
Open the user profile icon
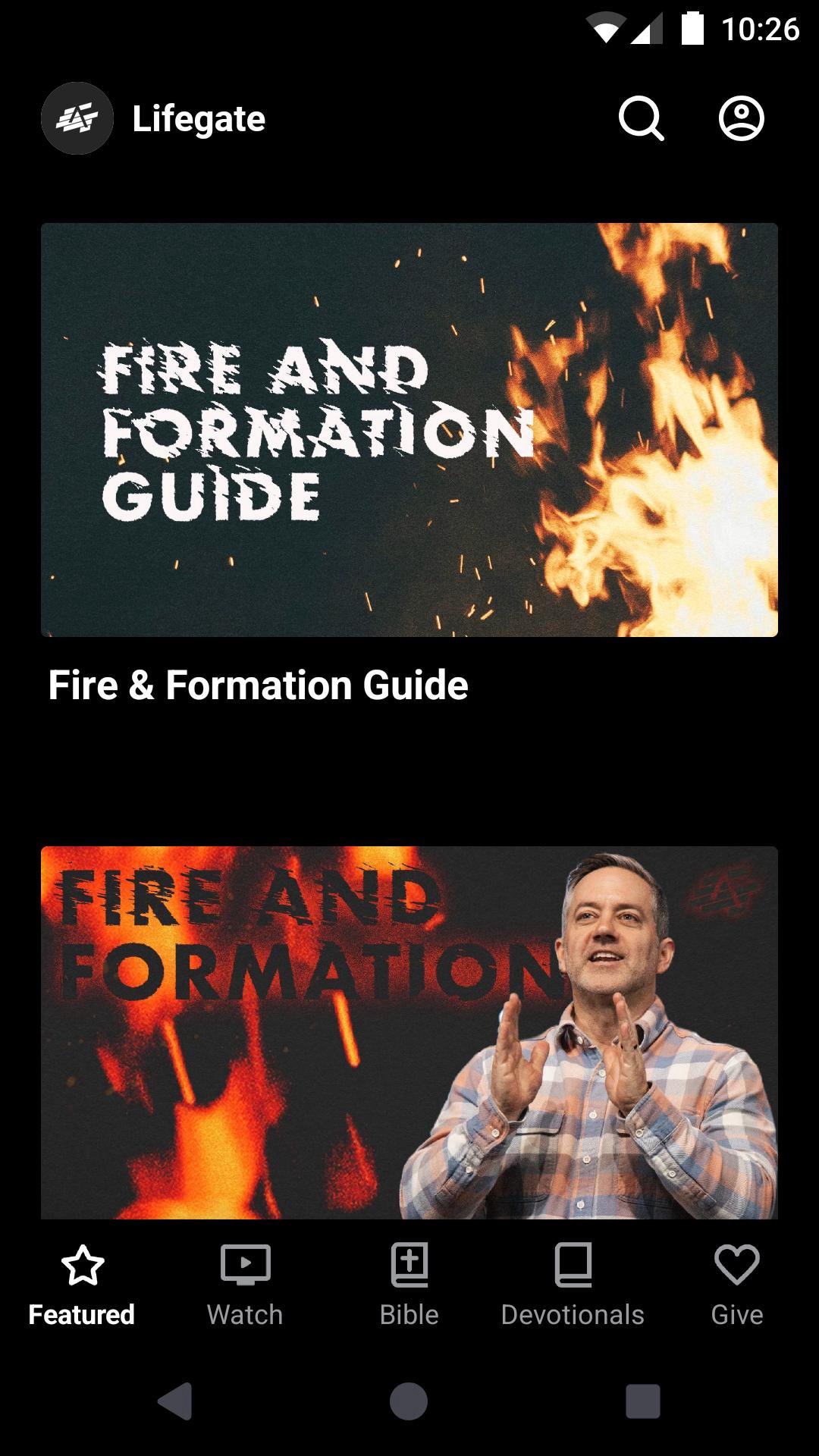click(x=741, y=119)
